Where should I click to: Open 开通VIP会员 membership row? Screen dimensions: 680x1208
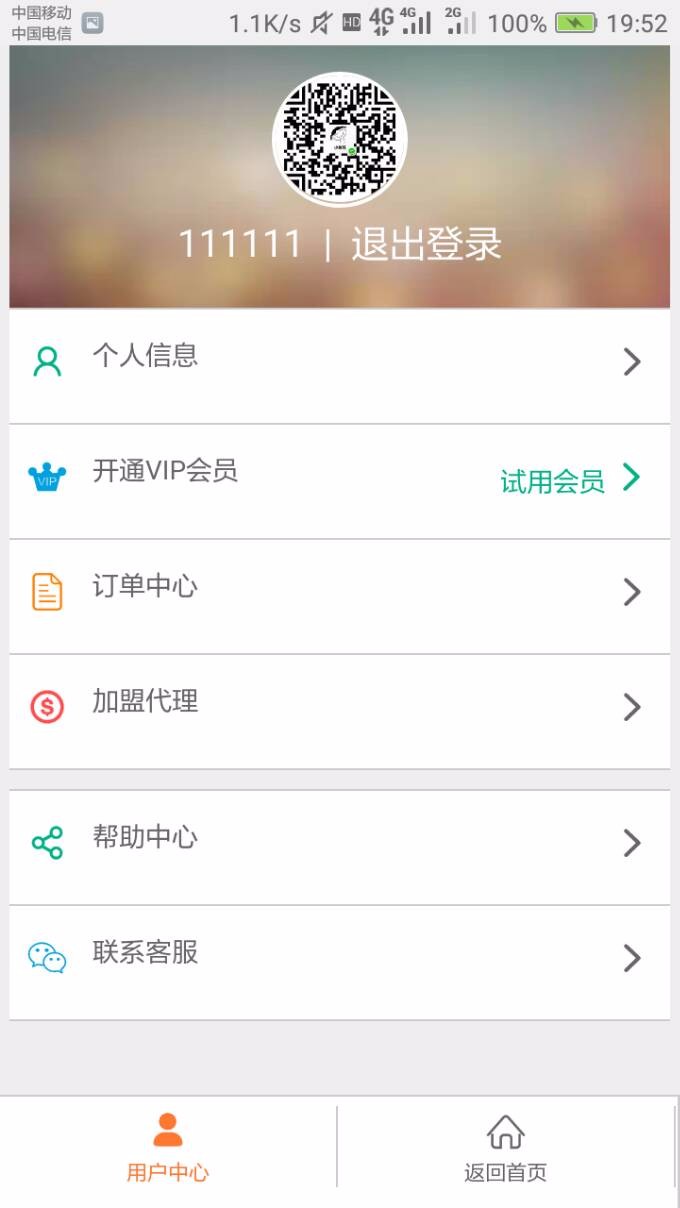tap(340, 478)
